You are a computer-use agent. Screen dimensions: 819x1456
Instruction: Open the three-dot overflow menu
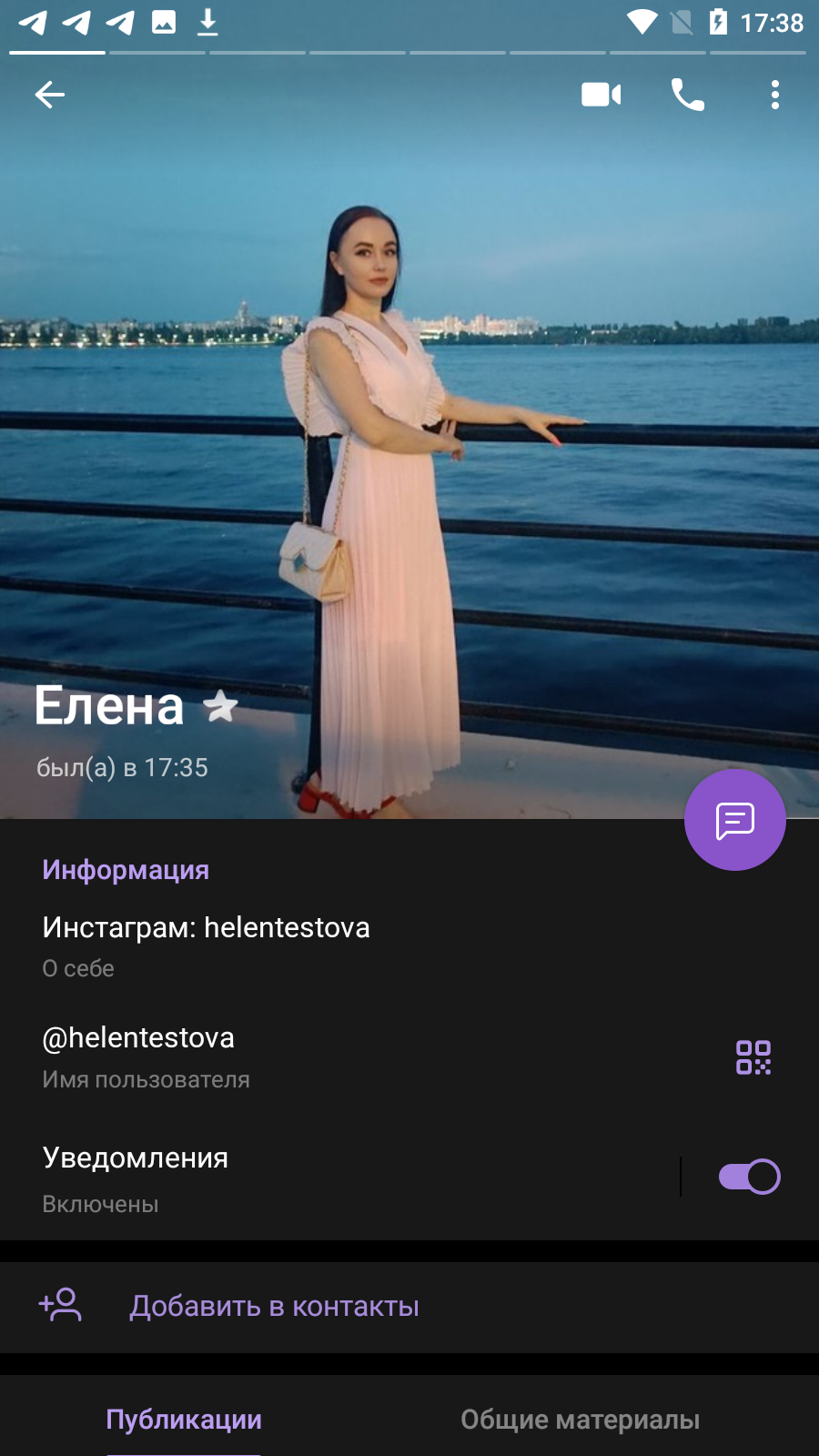coord(775,95)
